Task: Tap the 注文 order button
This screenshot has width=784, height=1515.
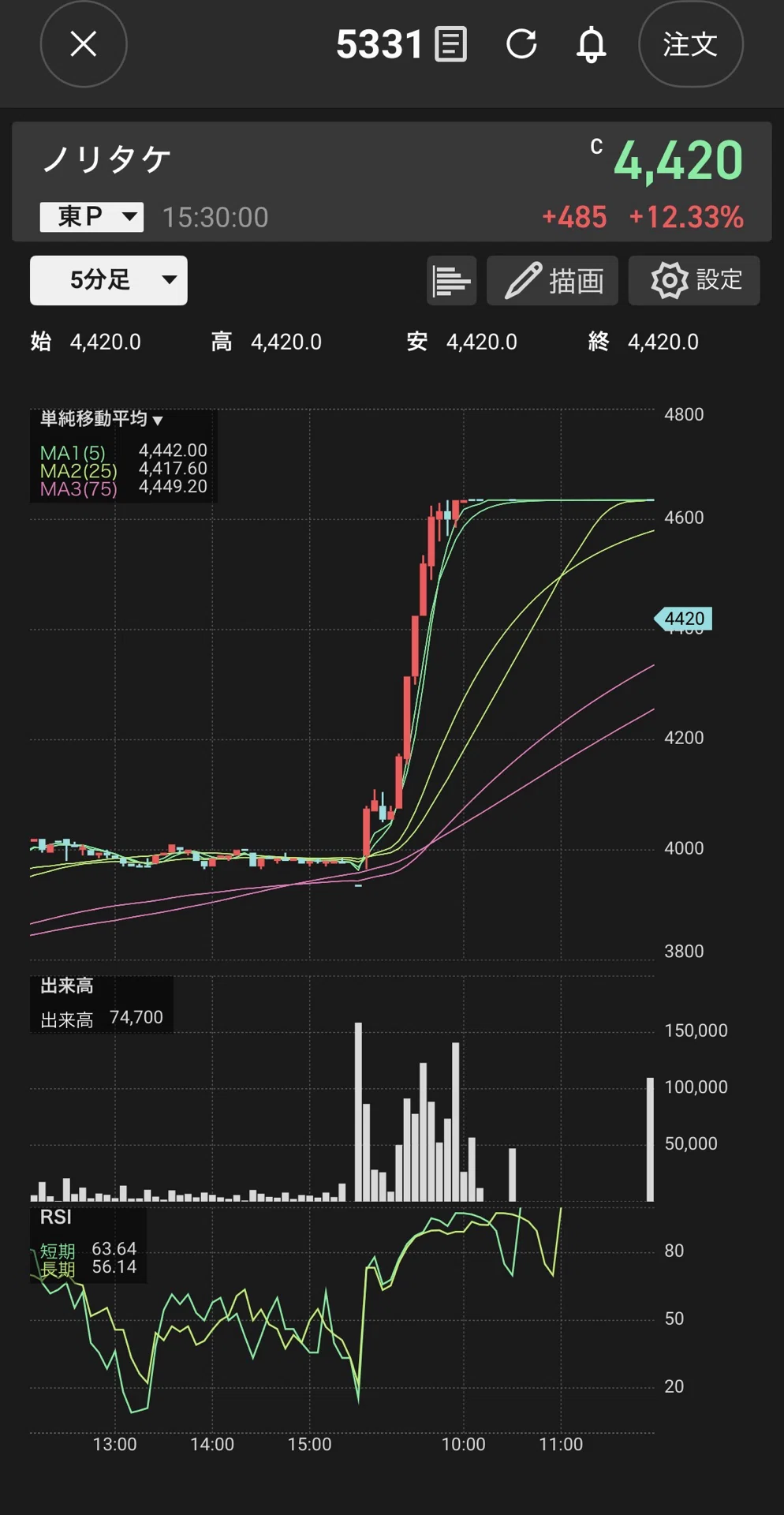Action: (x=690, y=44)
